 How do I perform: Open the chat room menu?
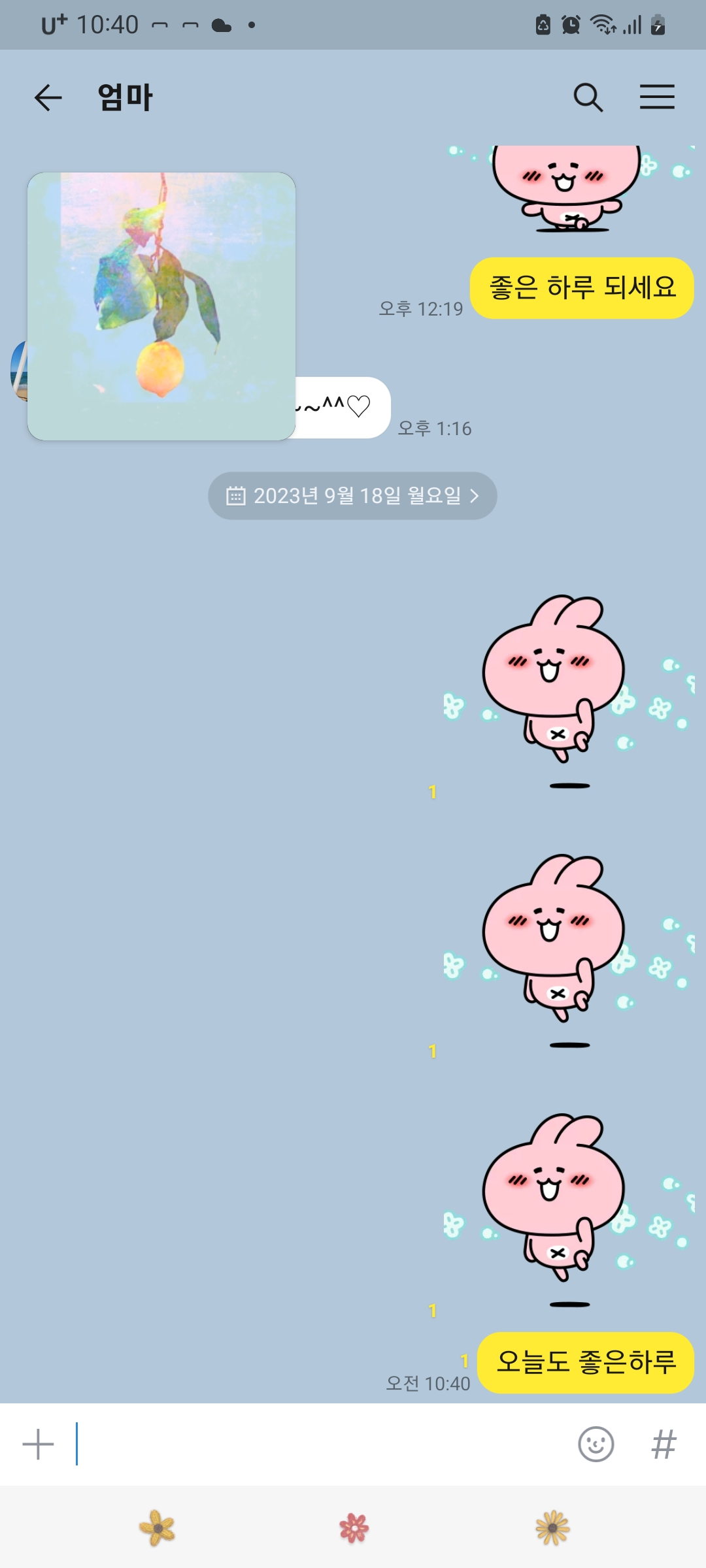click(657, 97)
